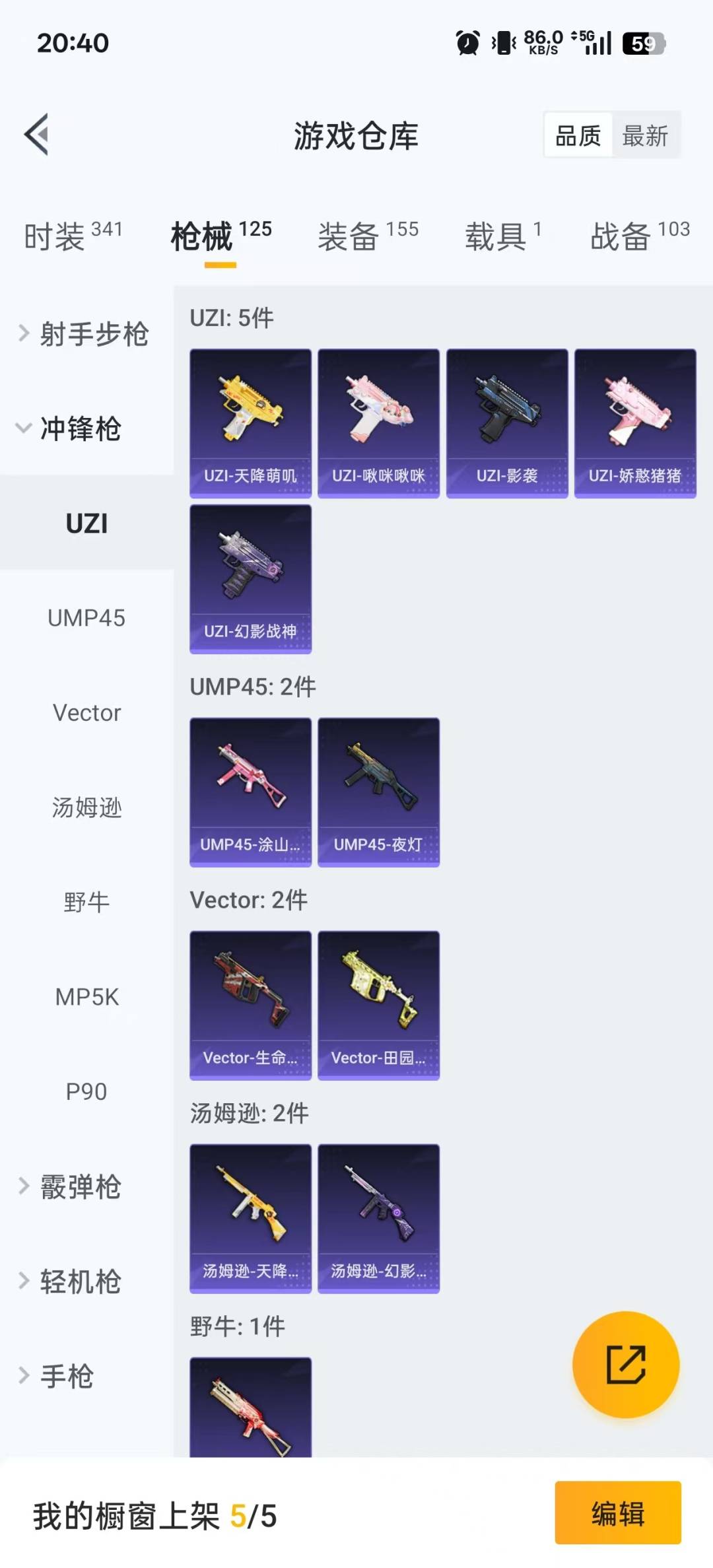Expand the 轻机枪 category
This screenshot has width=713, height=1568.
[73, 1281]
